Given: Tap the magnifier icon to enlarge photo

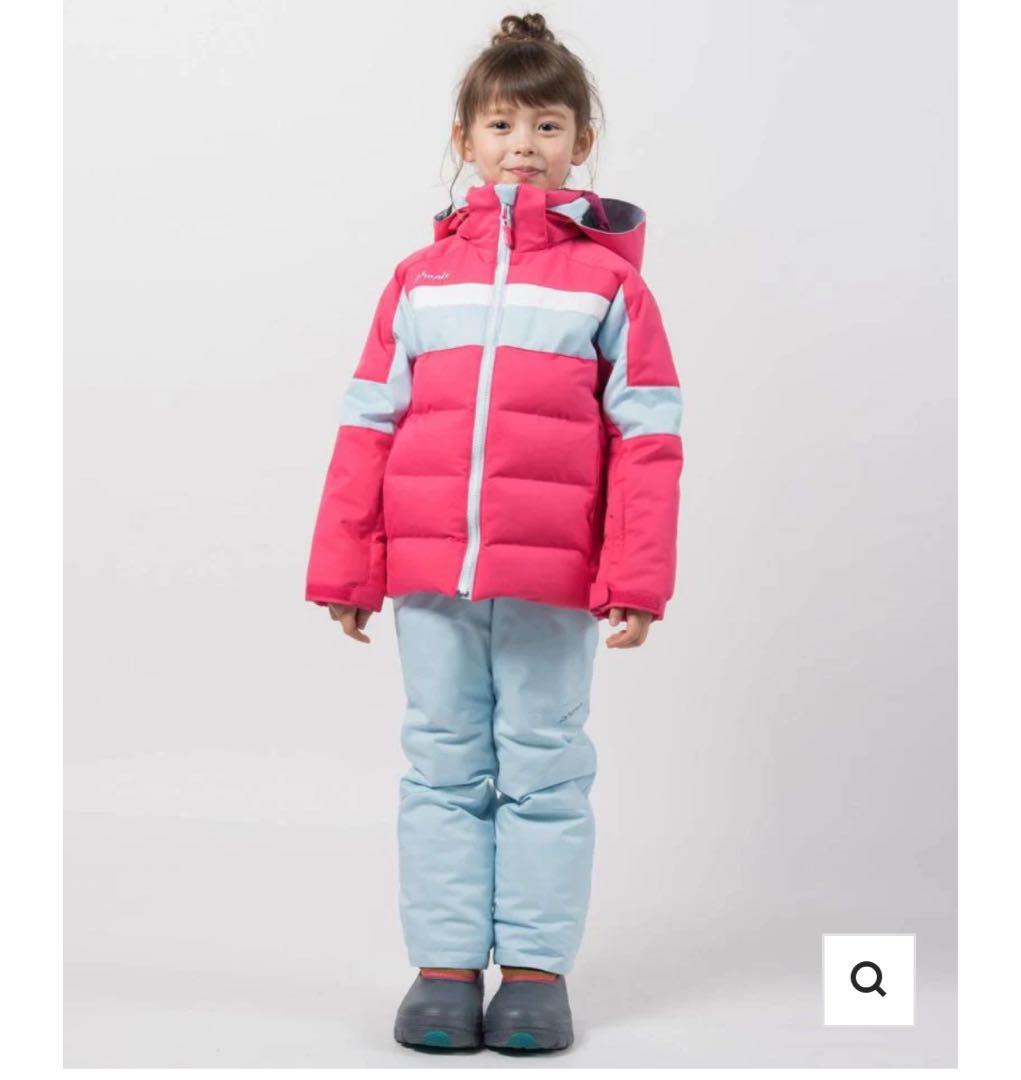Looking at the screenshot, I should point(868,980).
